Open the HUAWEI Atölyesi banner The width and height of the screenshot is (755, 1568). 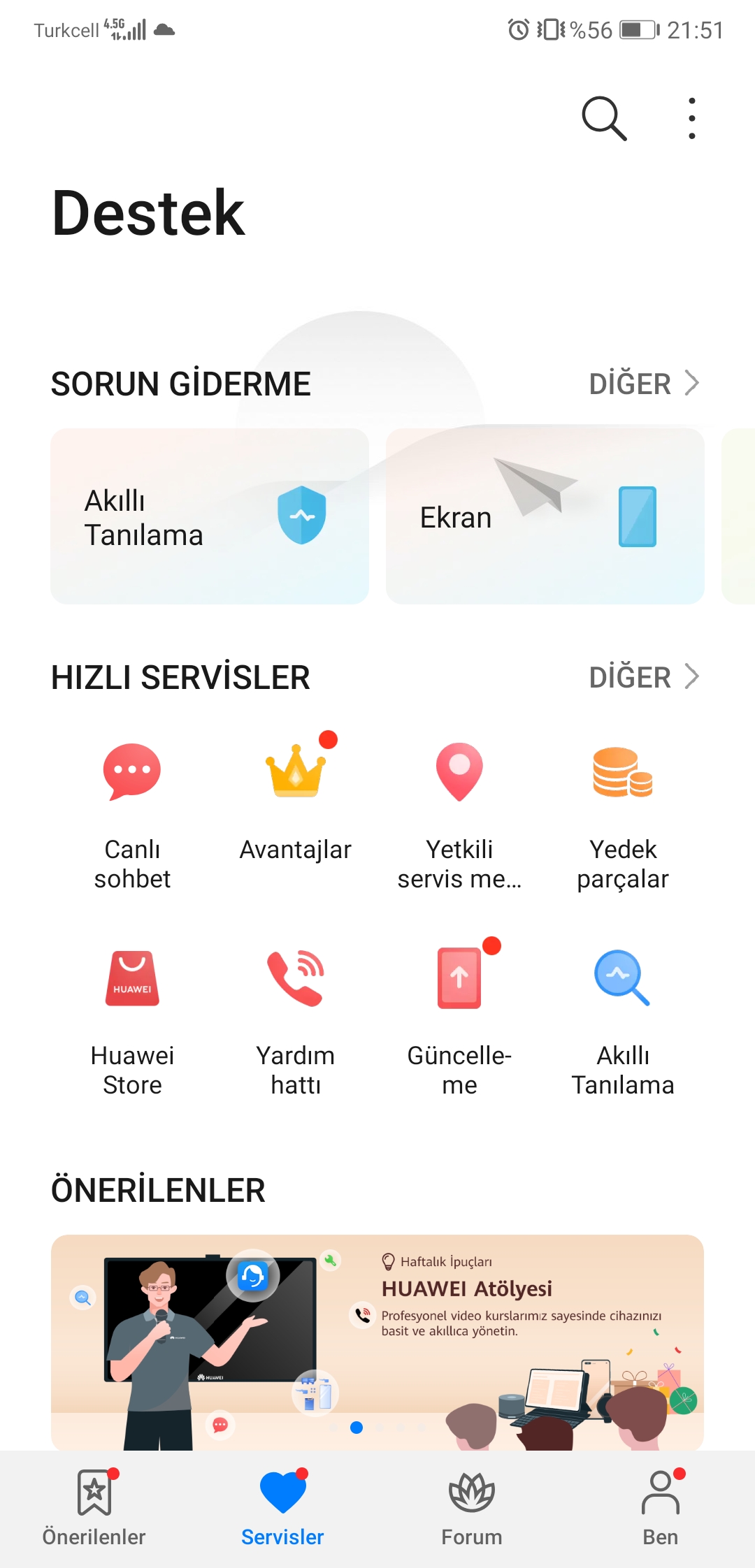377,1342
